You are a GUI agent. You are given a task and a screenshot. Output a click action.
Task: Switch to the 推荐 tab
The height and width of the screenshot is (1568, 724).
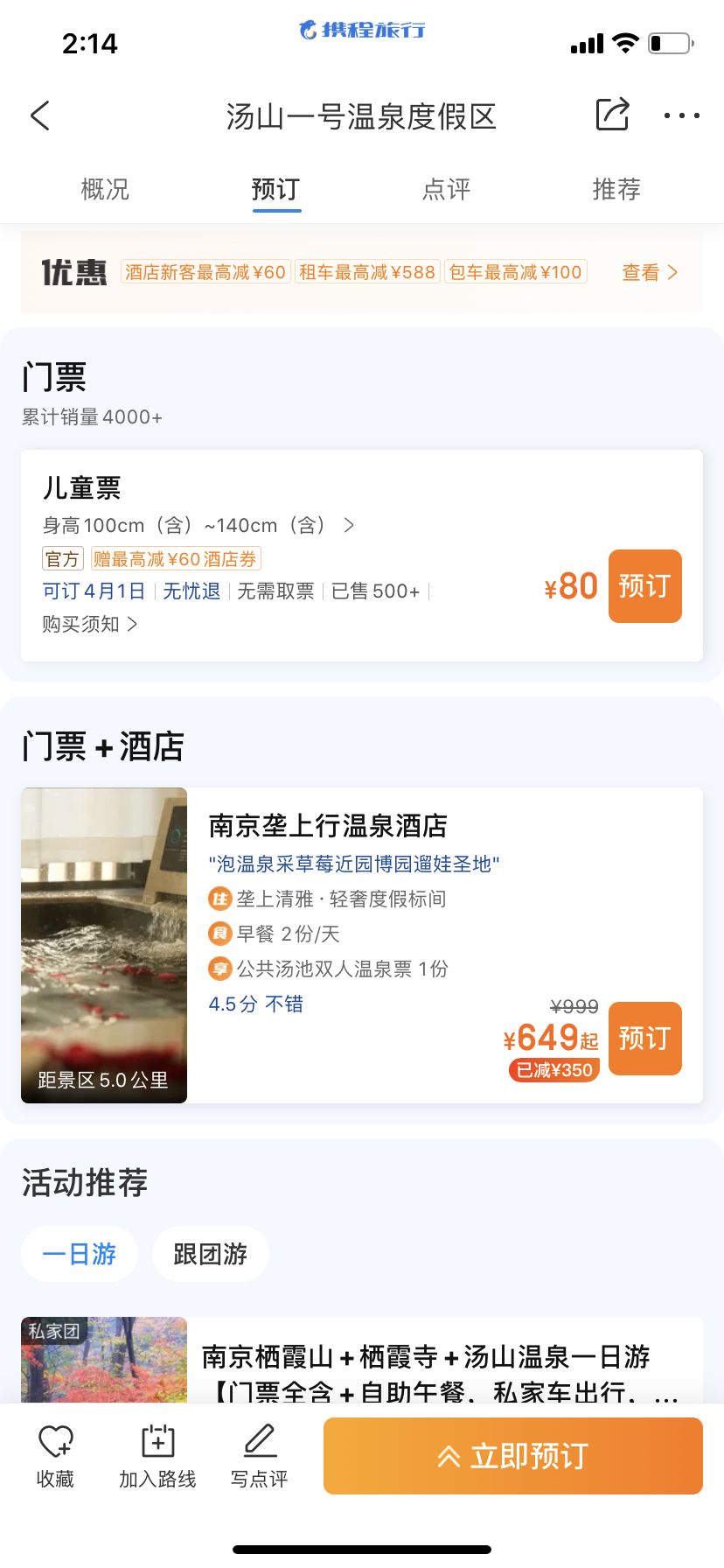tap(616, 189)
